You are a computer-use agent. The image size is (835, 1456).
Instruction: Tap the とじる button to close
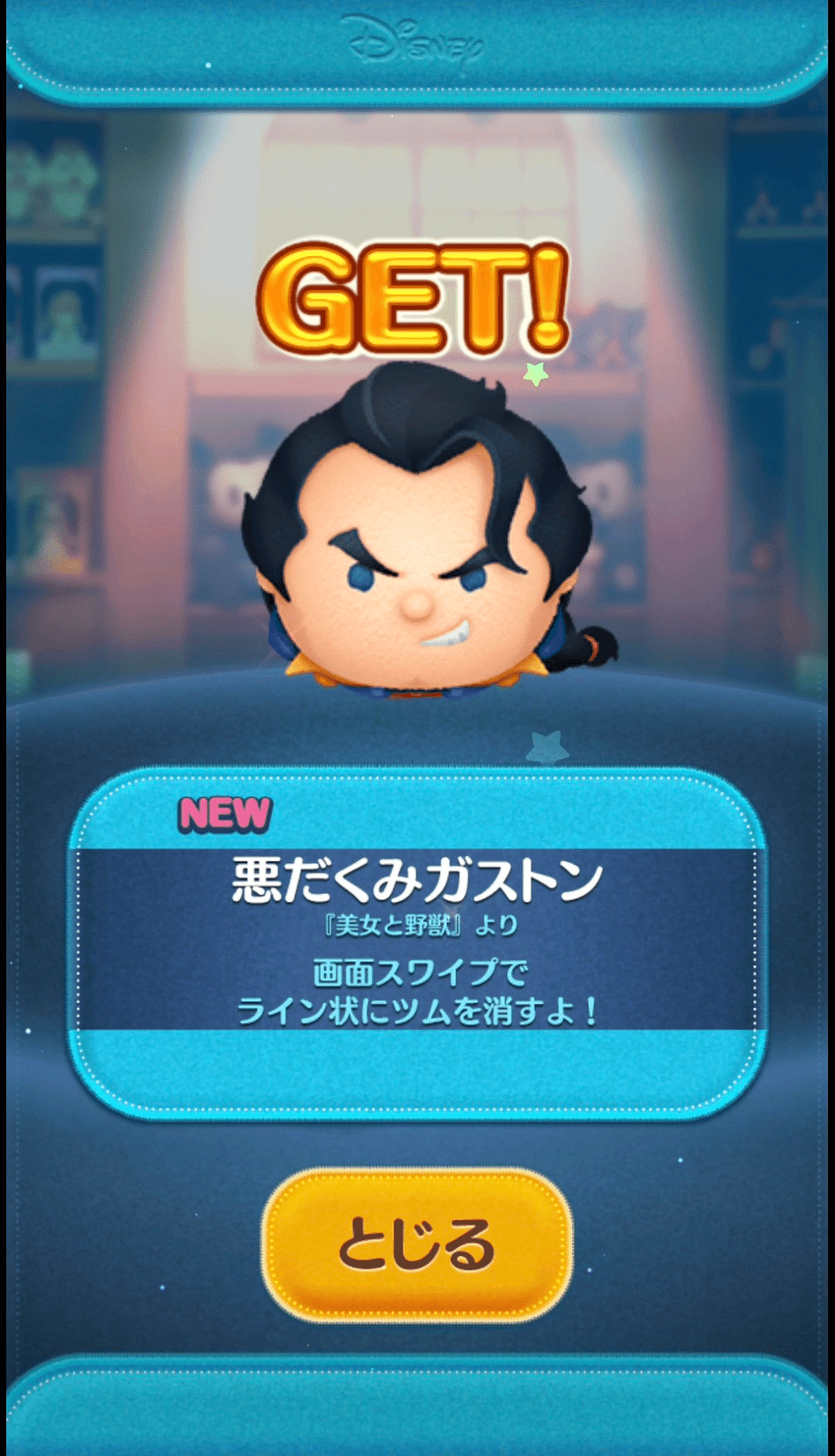point(417,1244)
